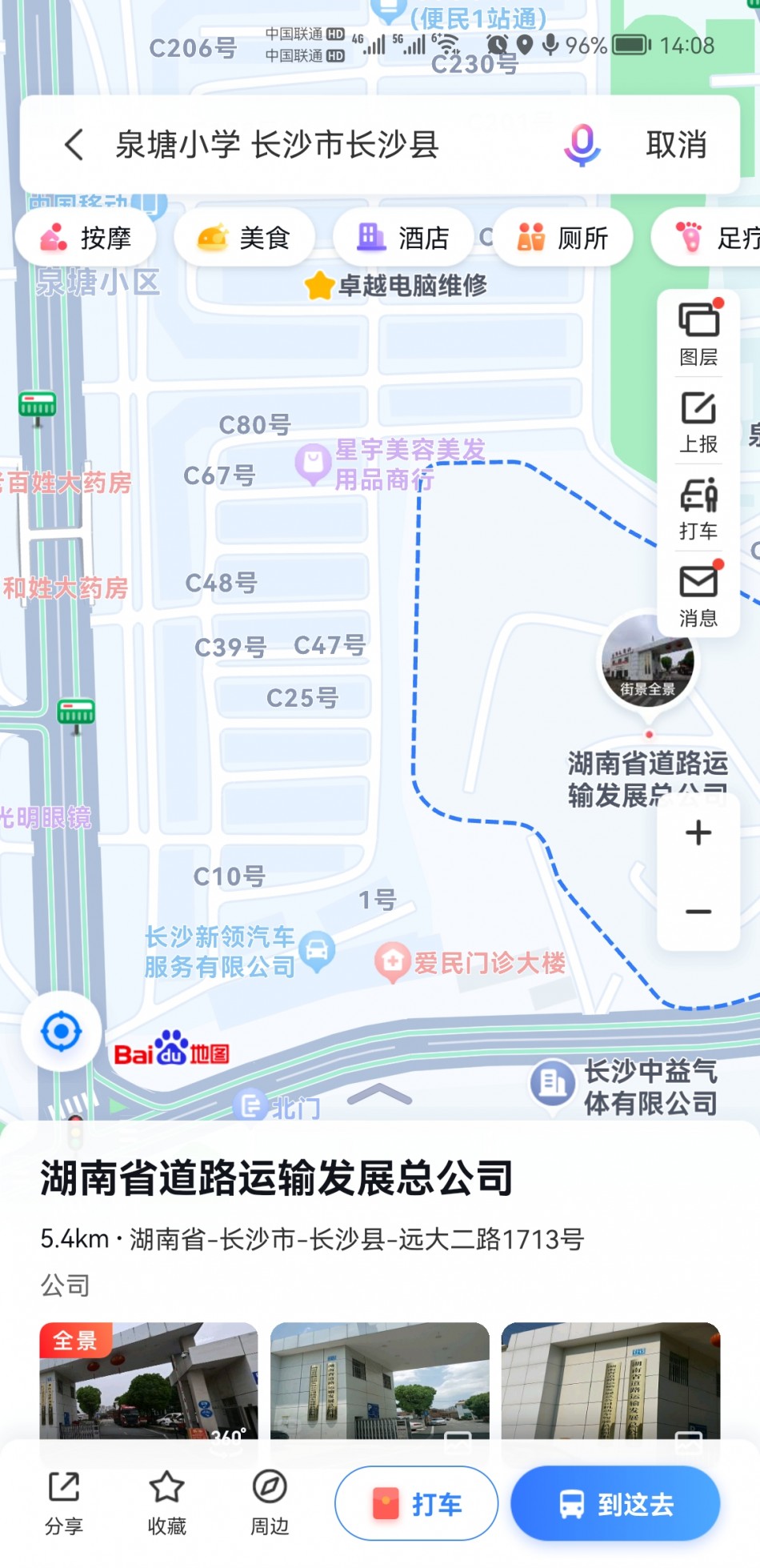Recenter the map on my location
The image size is (760, 1568).
[62, 1031]
